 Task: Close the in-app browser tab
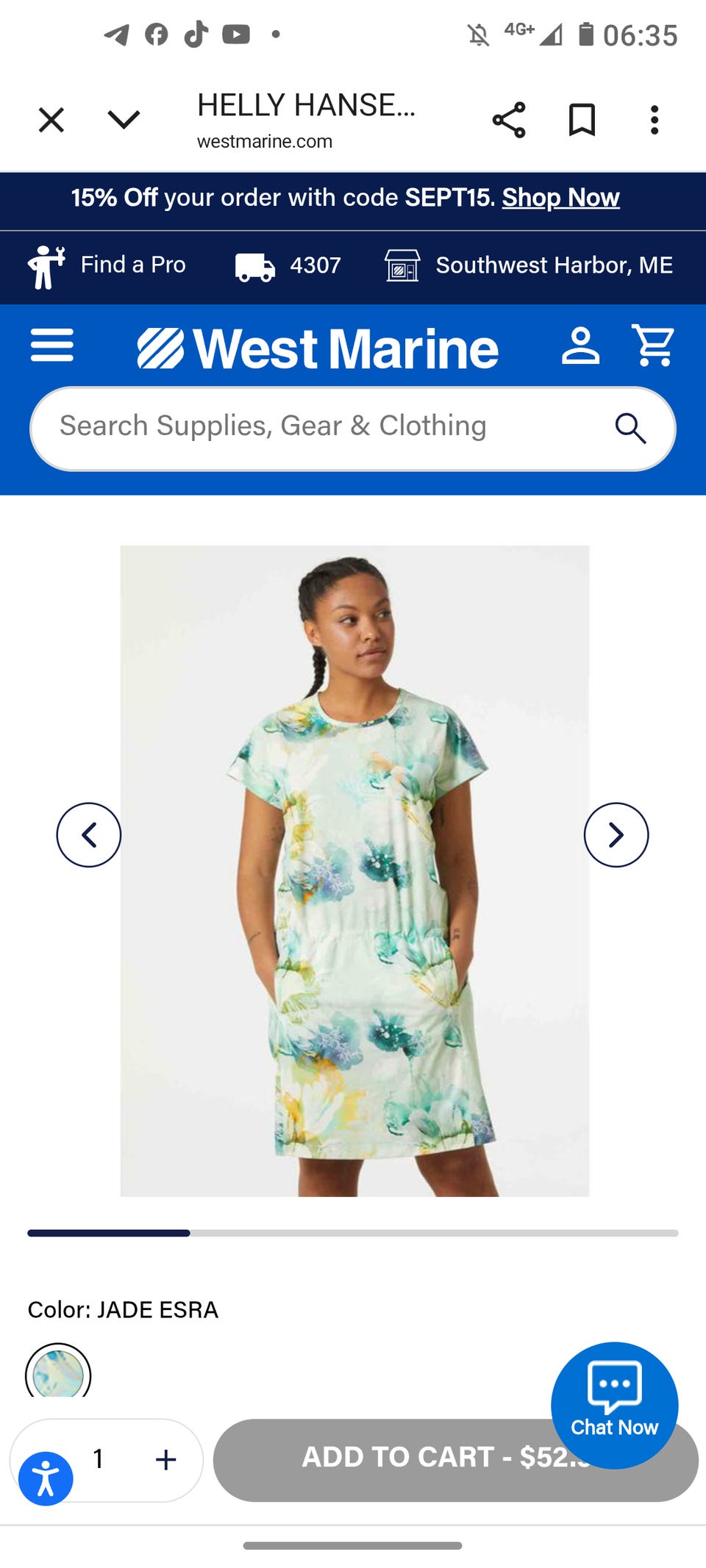(51, 120)
